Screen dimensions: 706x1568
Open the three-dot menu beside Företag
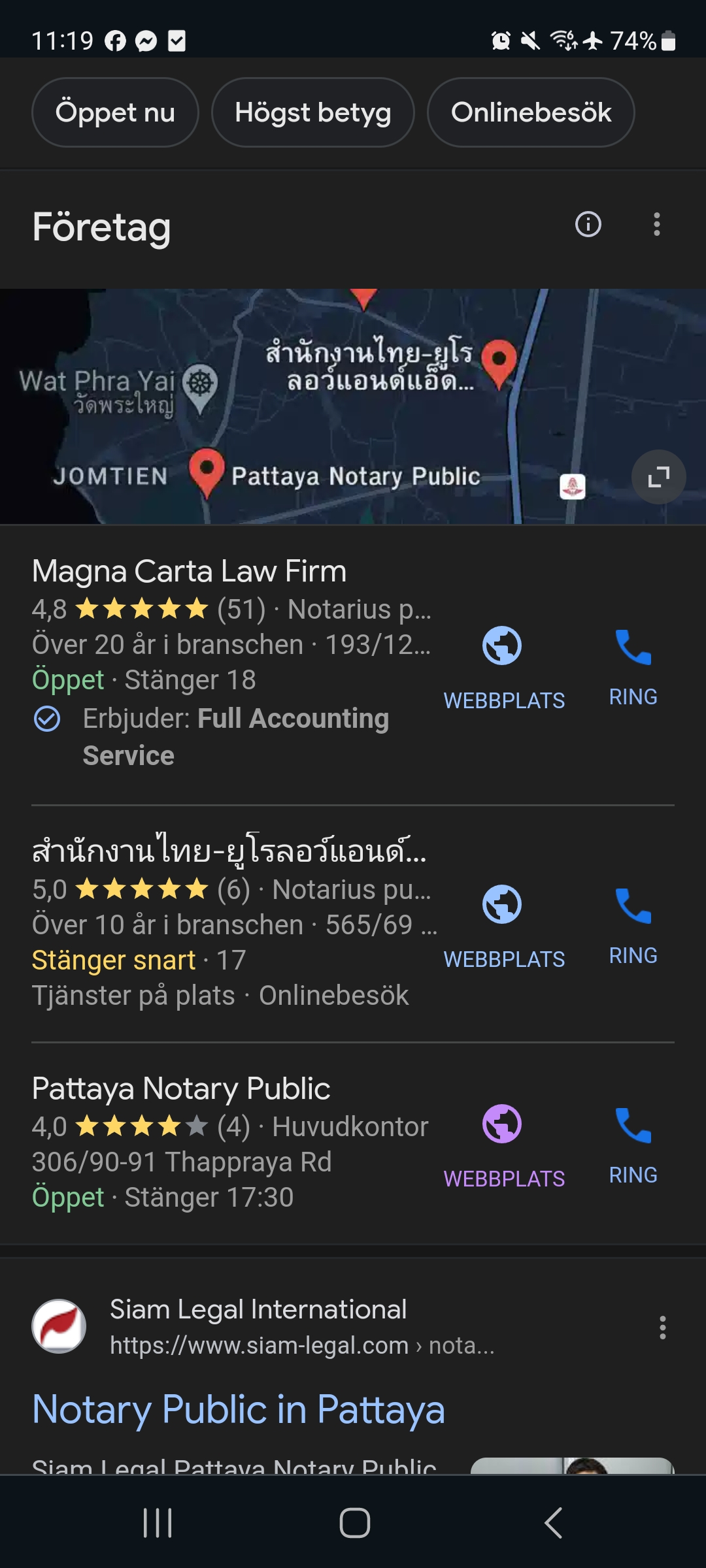pos(657,225)
